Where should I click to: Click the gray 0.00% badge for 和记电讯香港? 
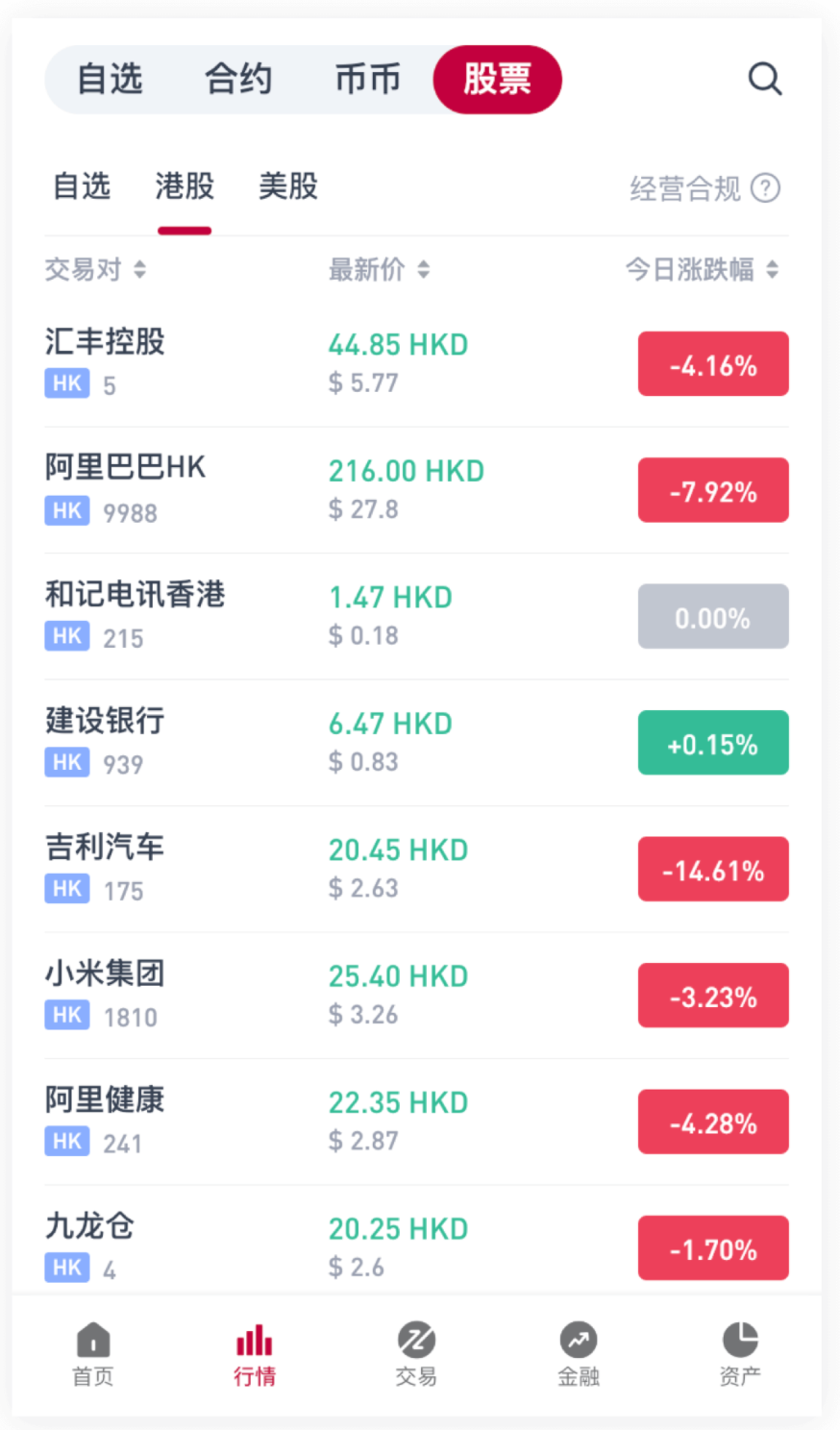[712, 616]
